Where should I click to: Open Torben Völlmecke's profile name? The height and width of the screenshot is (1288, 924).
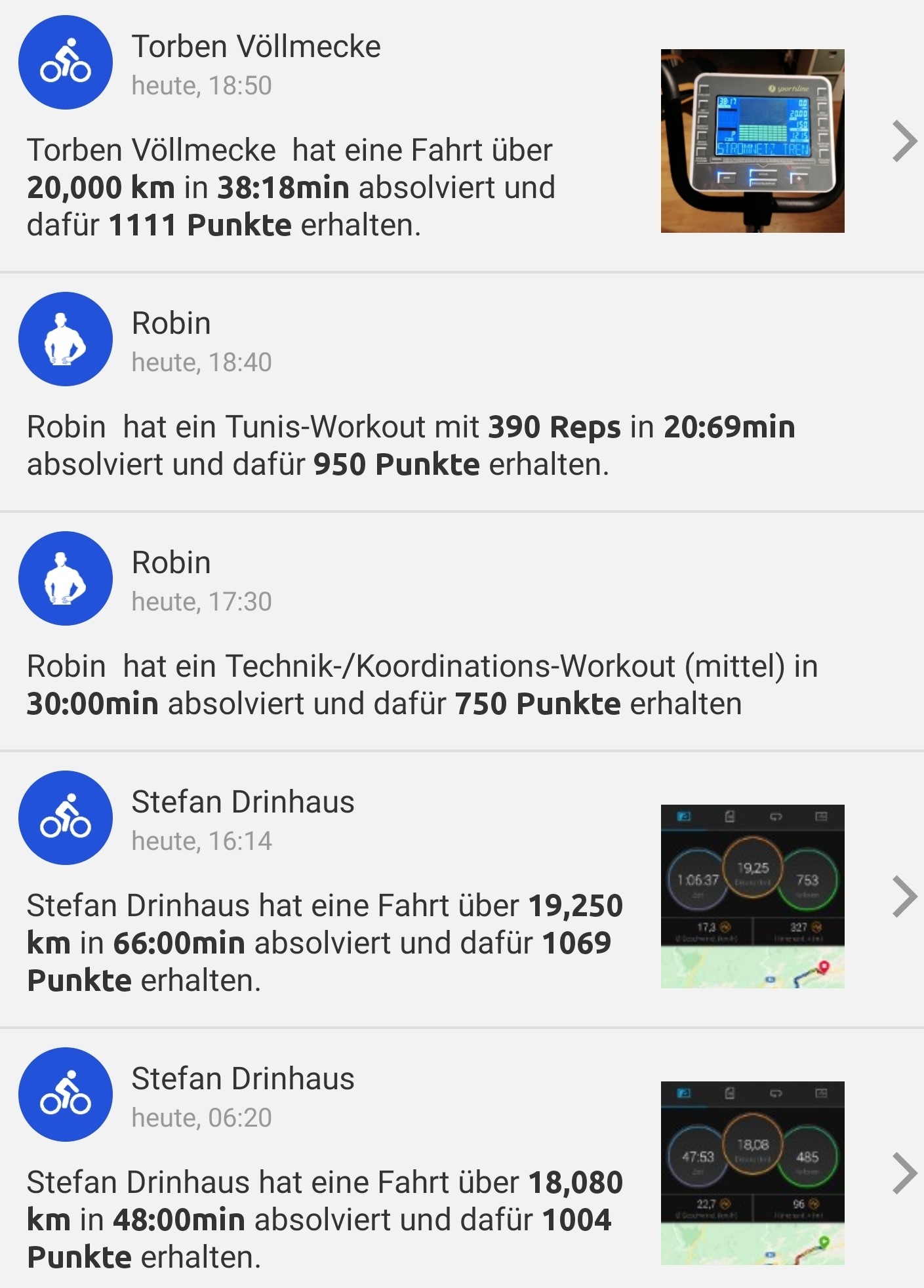pos(256,46)
